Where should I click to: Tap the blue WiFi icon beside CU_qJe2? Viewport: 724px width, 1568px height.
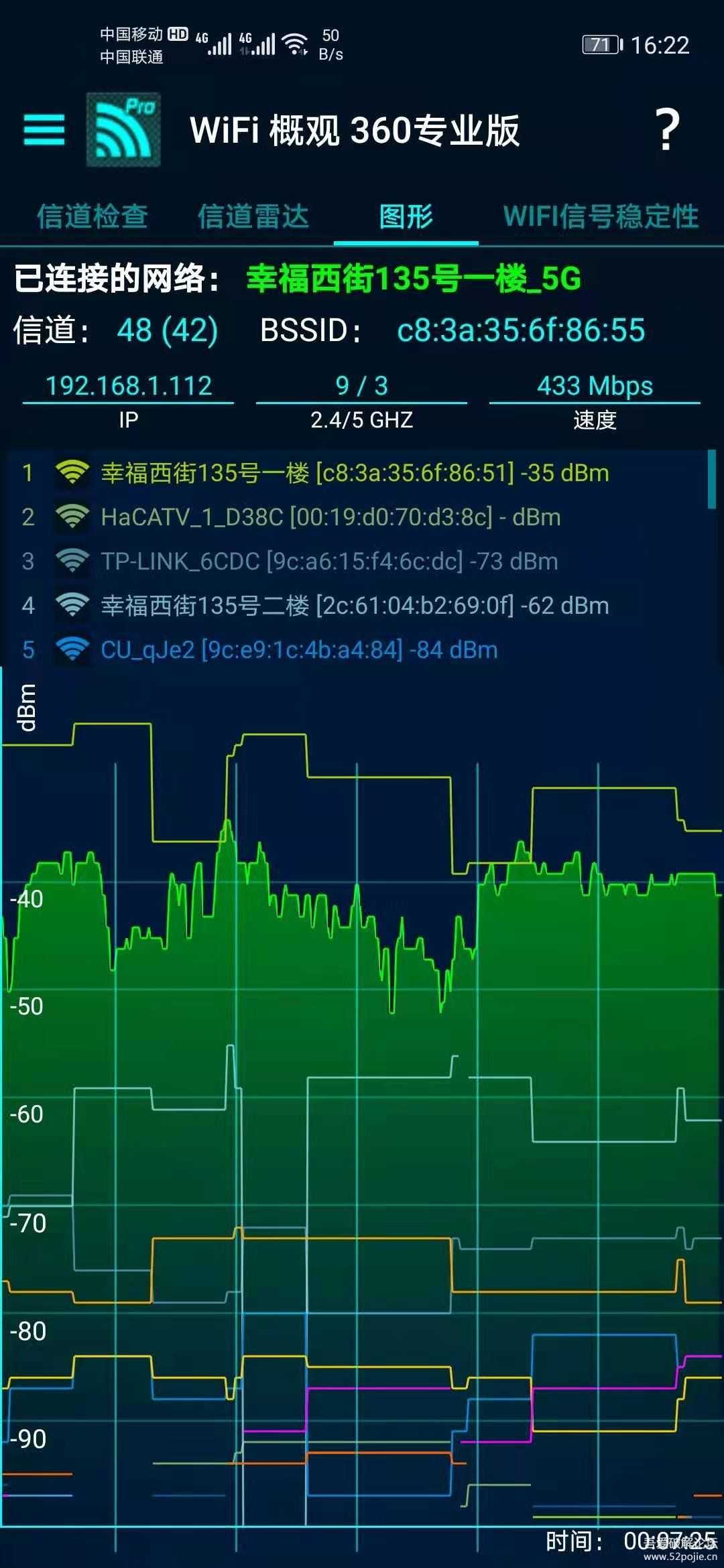coord(74,649)
